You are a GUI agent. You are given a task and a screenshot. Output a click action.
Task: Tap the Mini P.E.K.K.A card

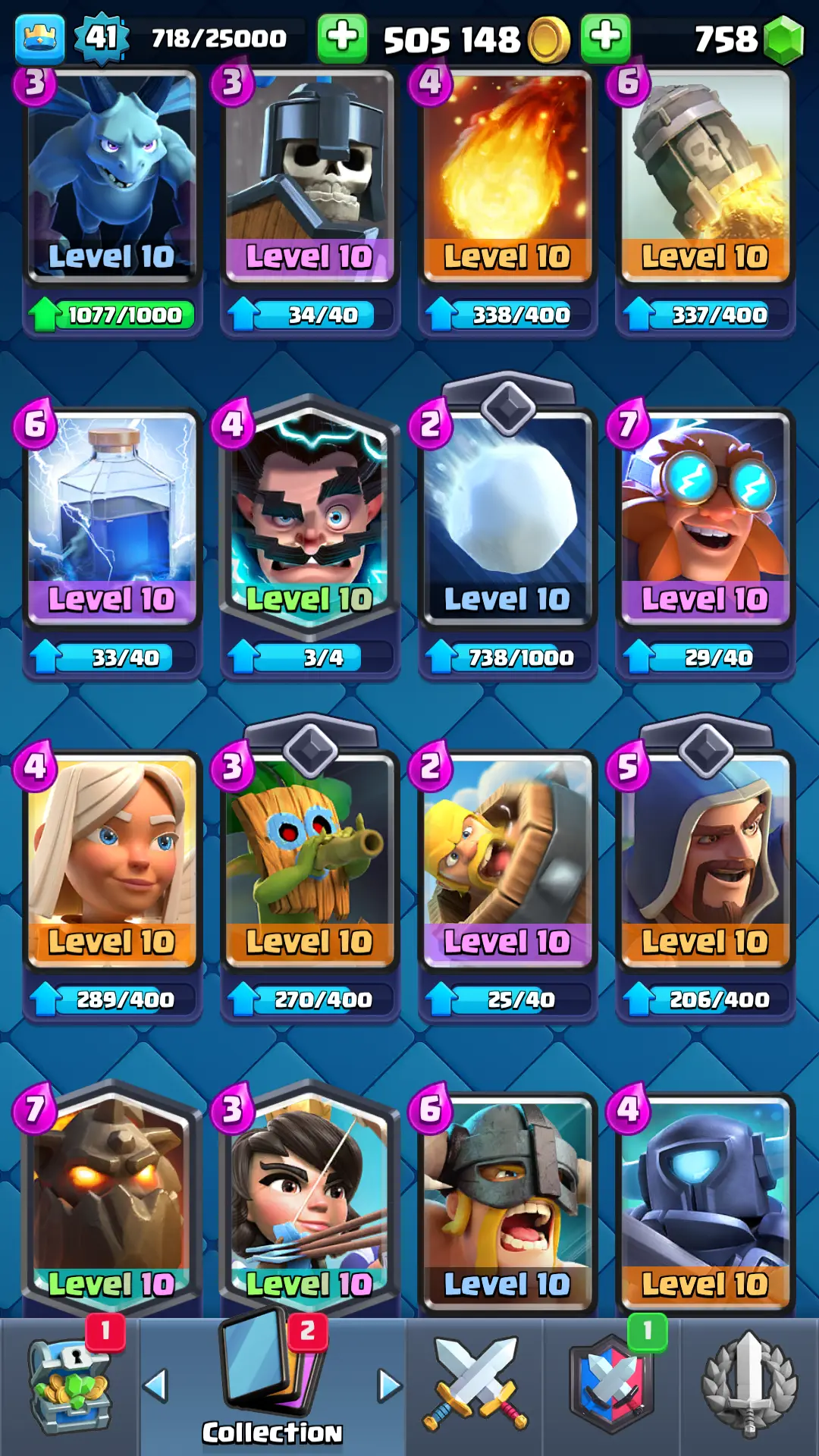pyautogui.click(x=705, y=1198)
